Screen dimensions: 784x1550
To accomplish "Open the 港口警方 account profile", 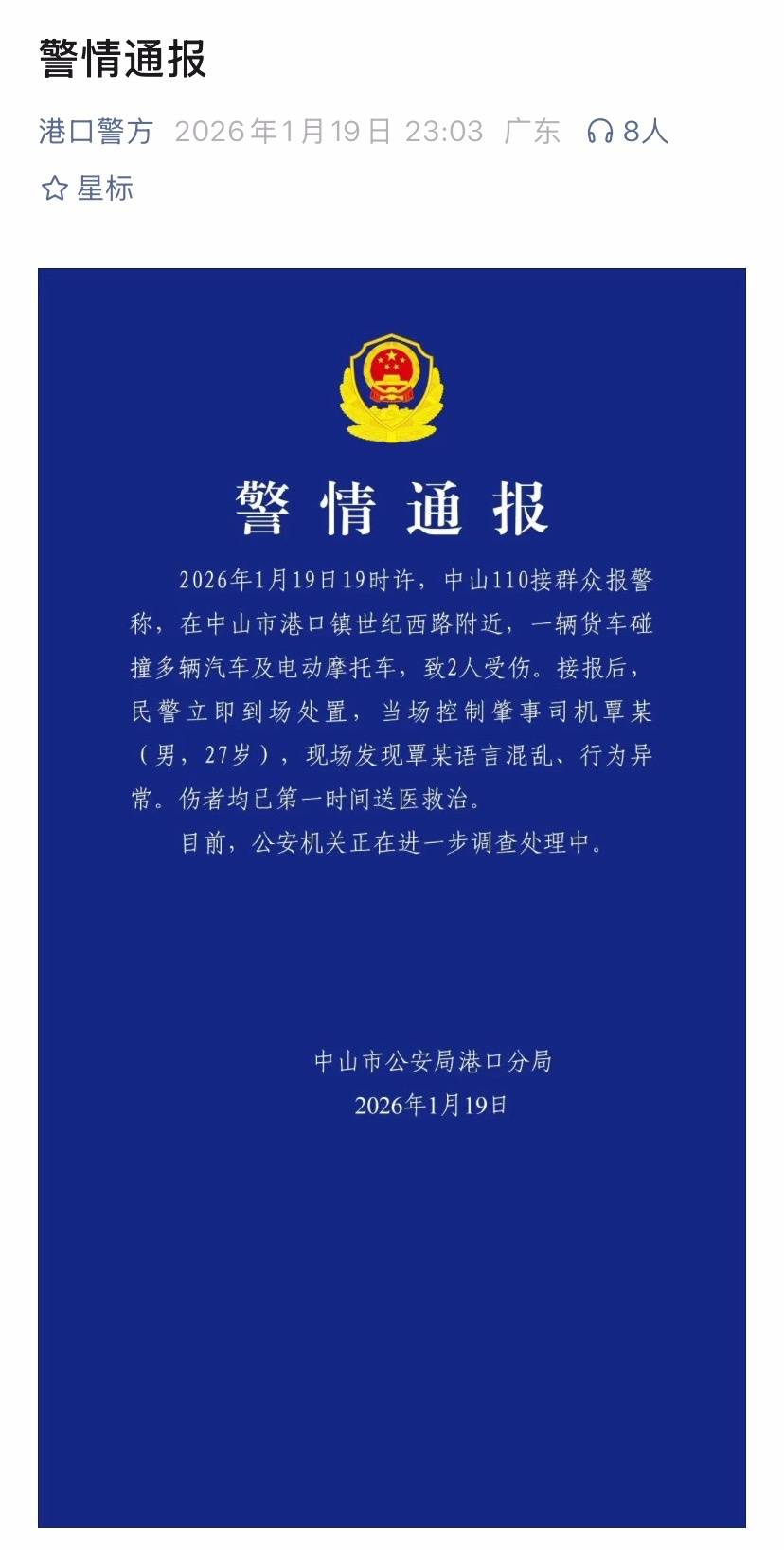I will coord(96,131).
